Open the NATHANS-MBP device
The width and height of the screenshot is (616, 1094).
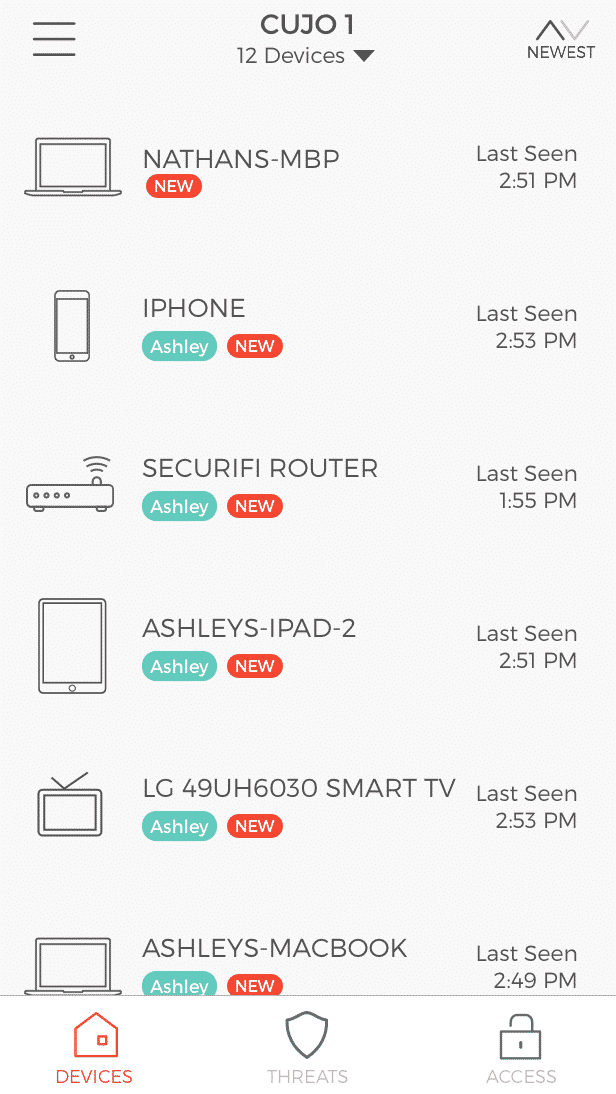(308, 168)
